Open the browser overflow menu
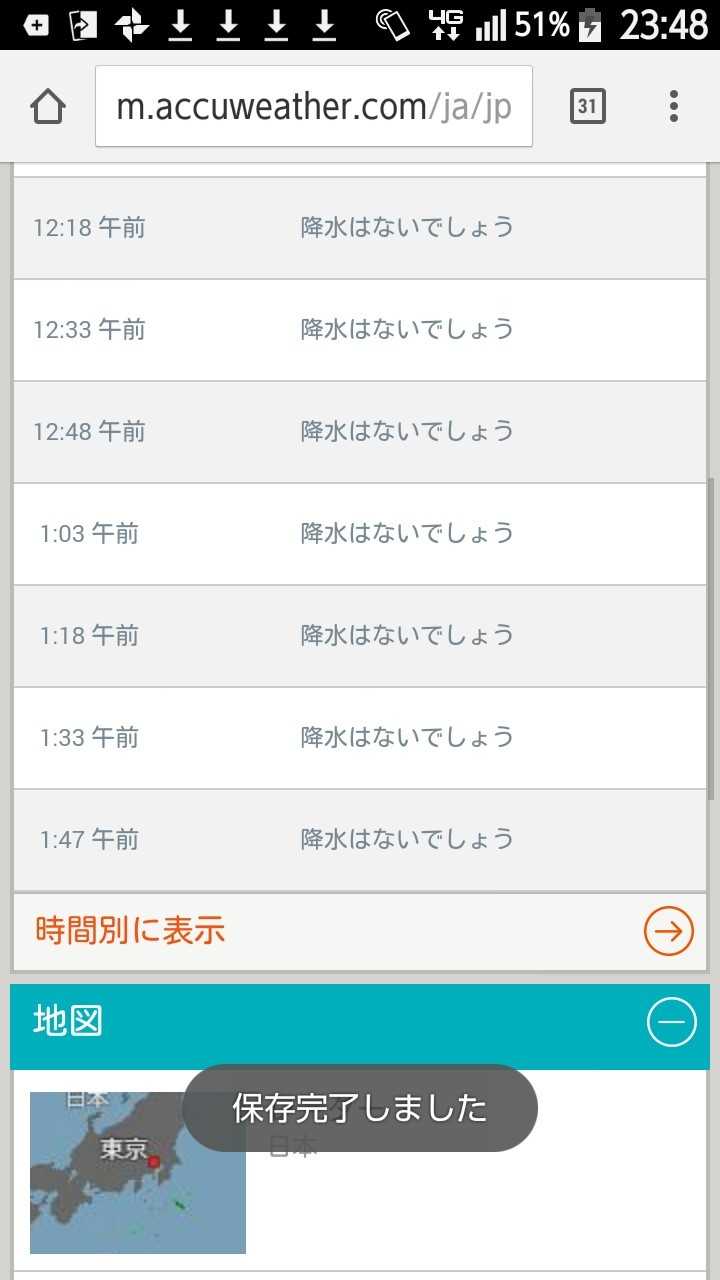This screenshot has width=720, height=1280. [673, 106]
